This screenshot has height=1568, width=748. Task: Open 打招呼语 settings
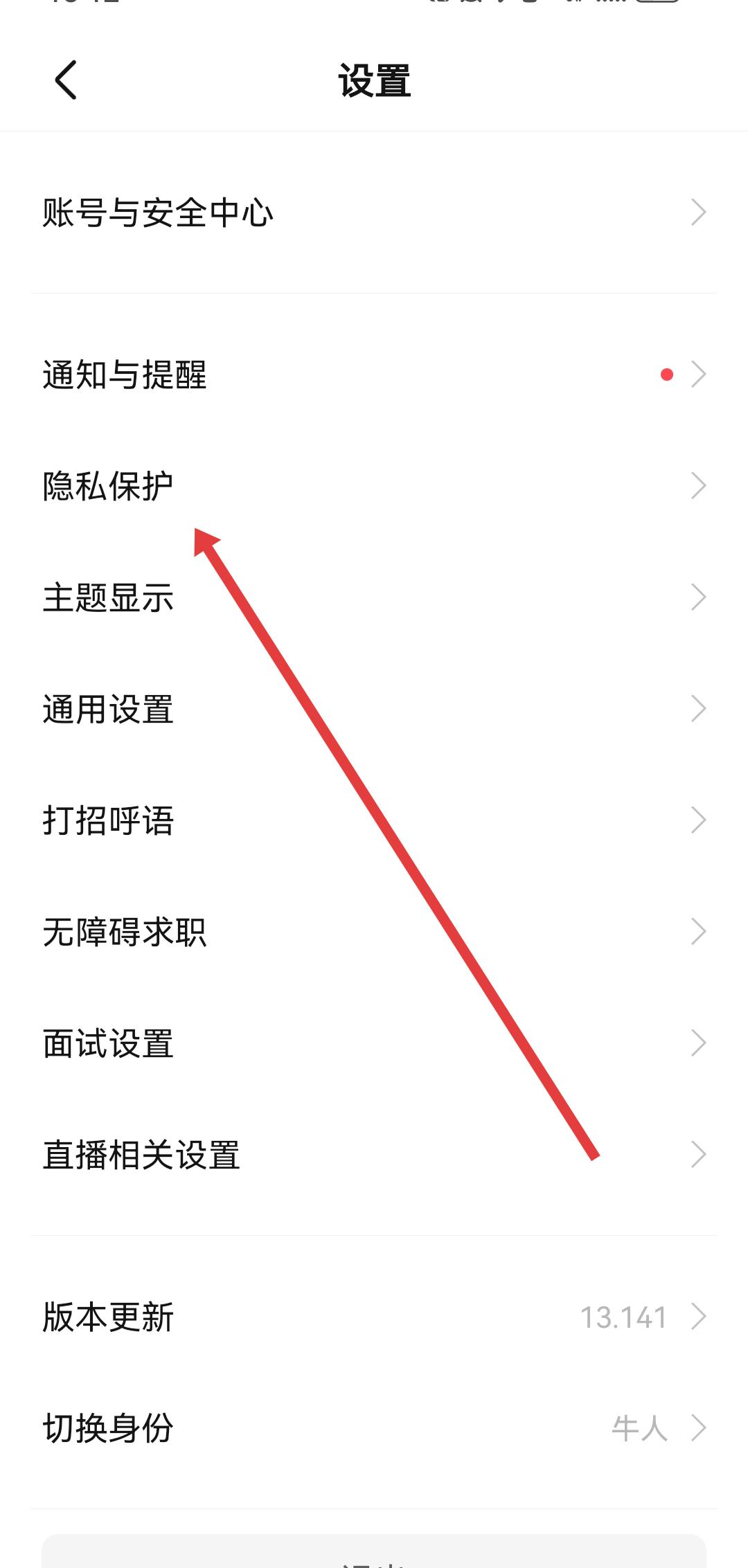click(374, 820)
